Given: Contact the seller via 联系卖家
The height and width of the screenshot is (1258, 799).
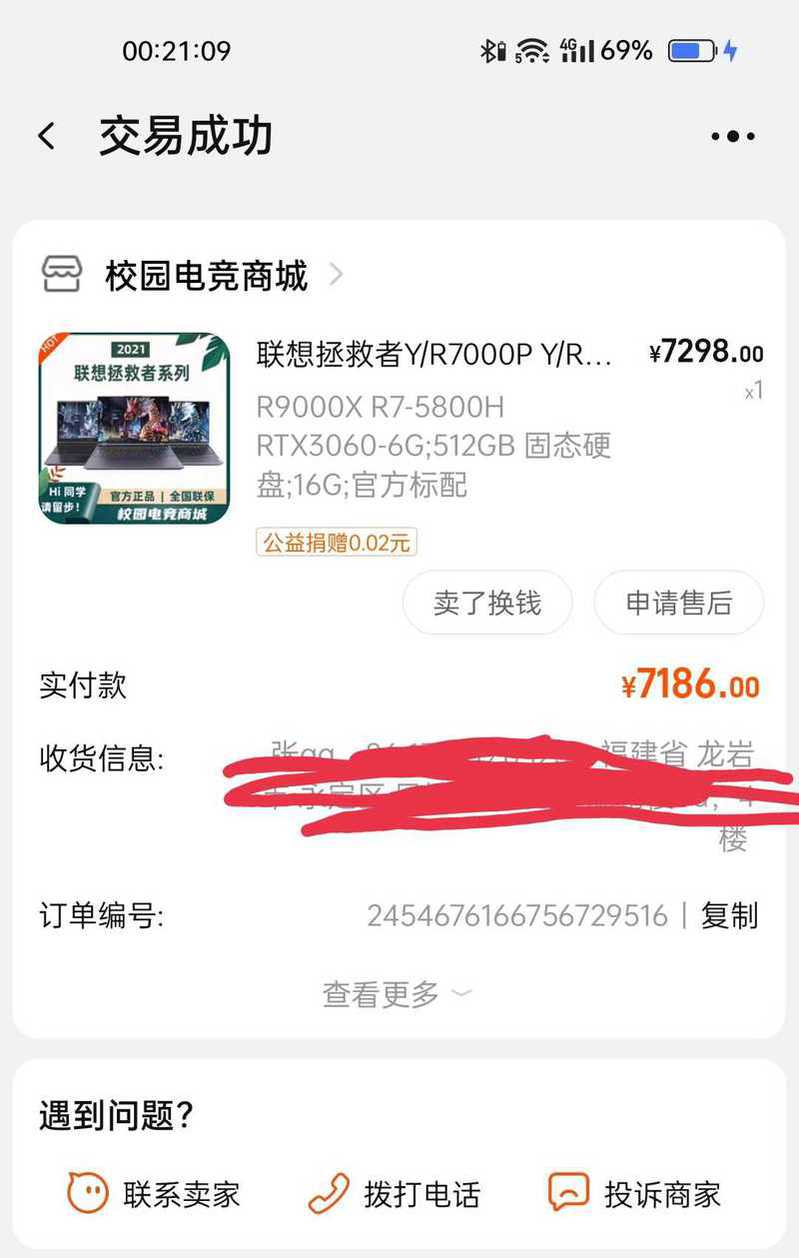Looking at the screenshot, I should point(154,1194).
